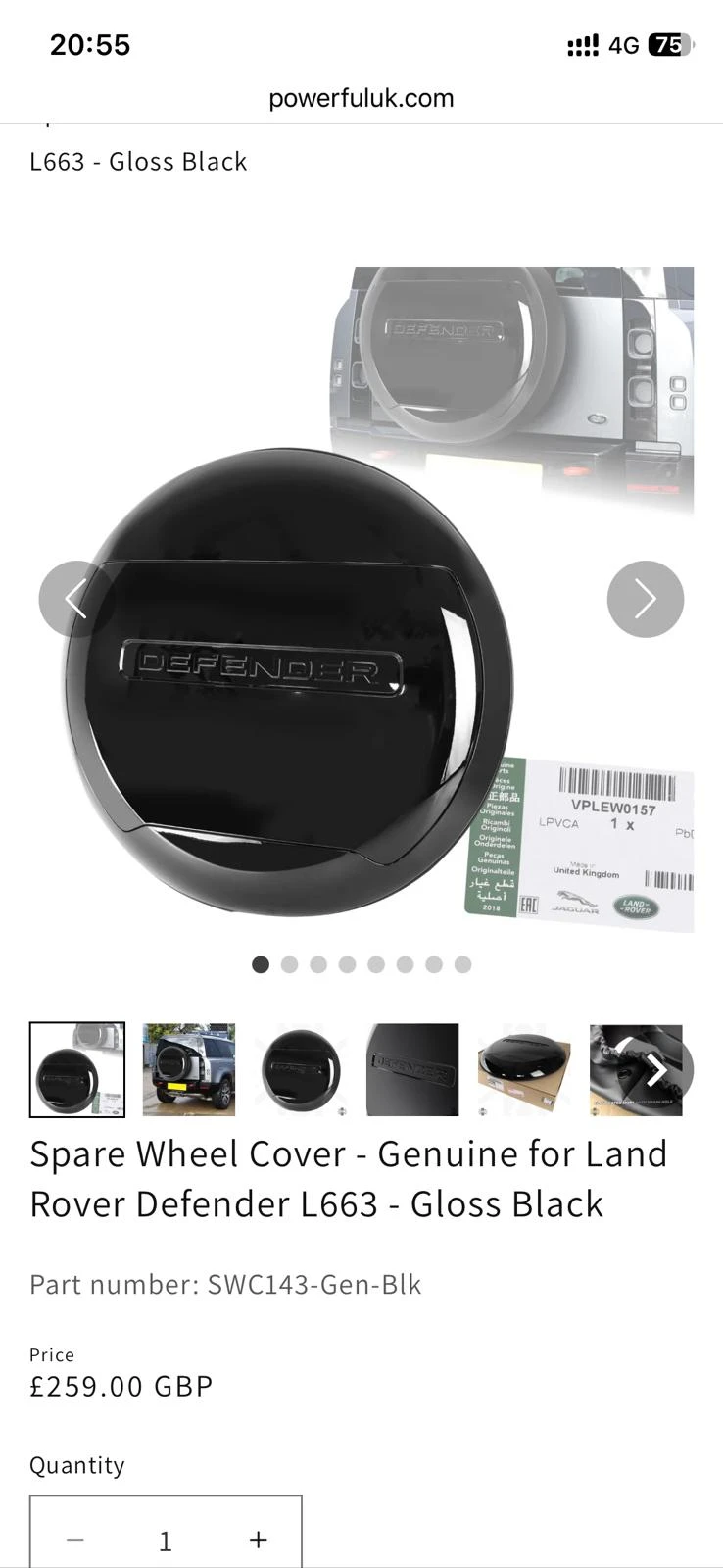Go to the previous product image
This screenshot has height=1568, width=723.
coord(76,599)
